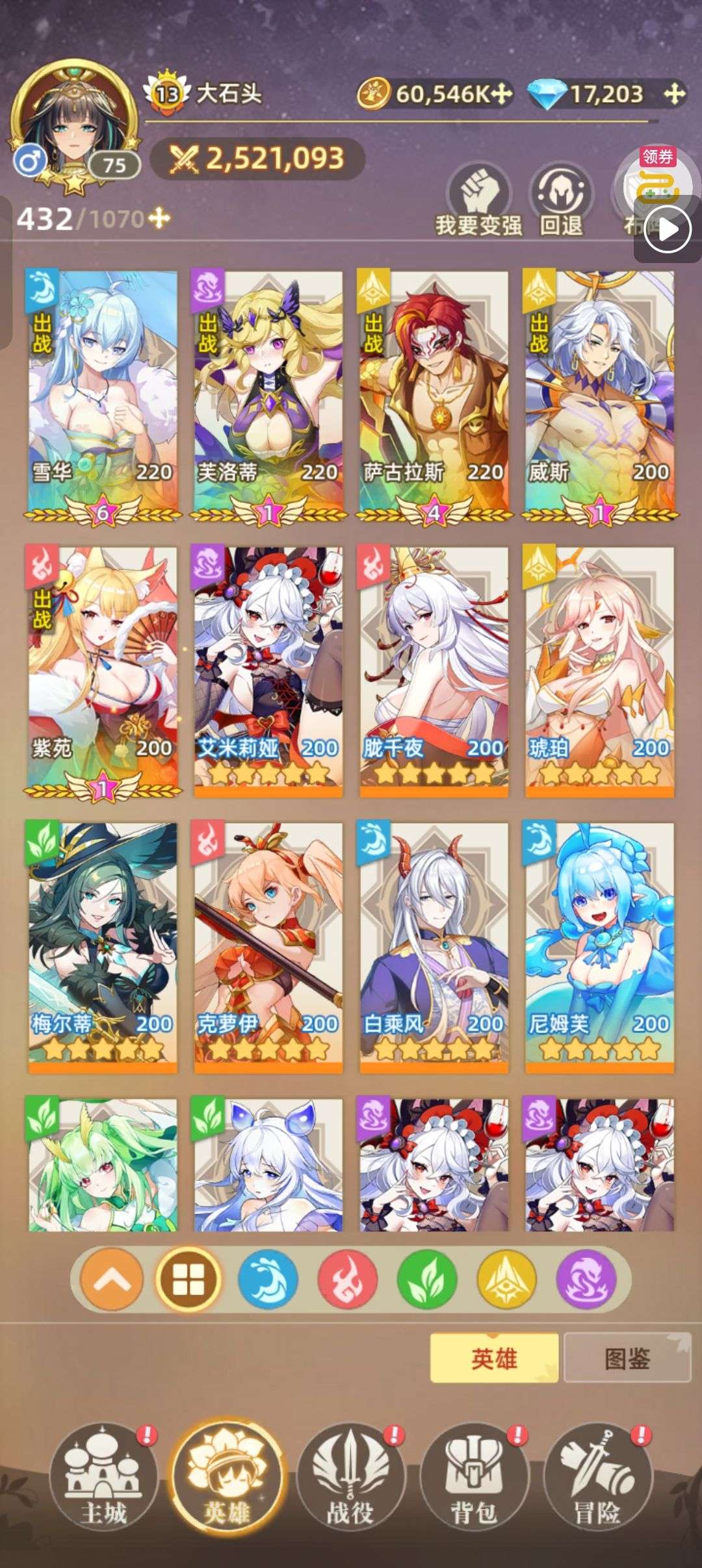Open the 我要变强 guide
Screen dimensions: 702x1568
[479, 198]
